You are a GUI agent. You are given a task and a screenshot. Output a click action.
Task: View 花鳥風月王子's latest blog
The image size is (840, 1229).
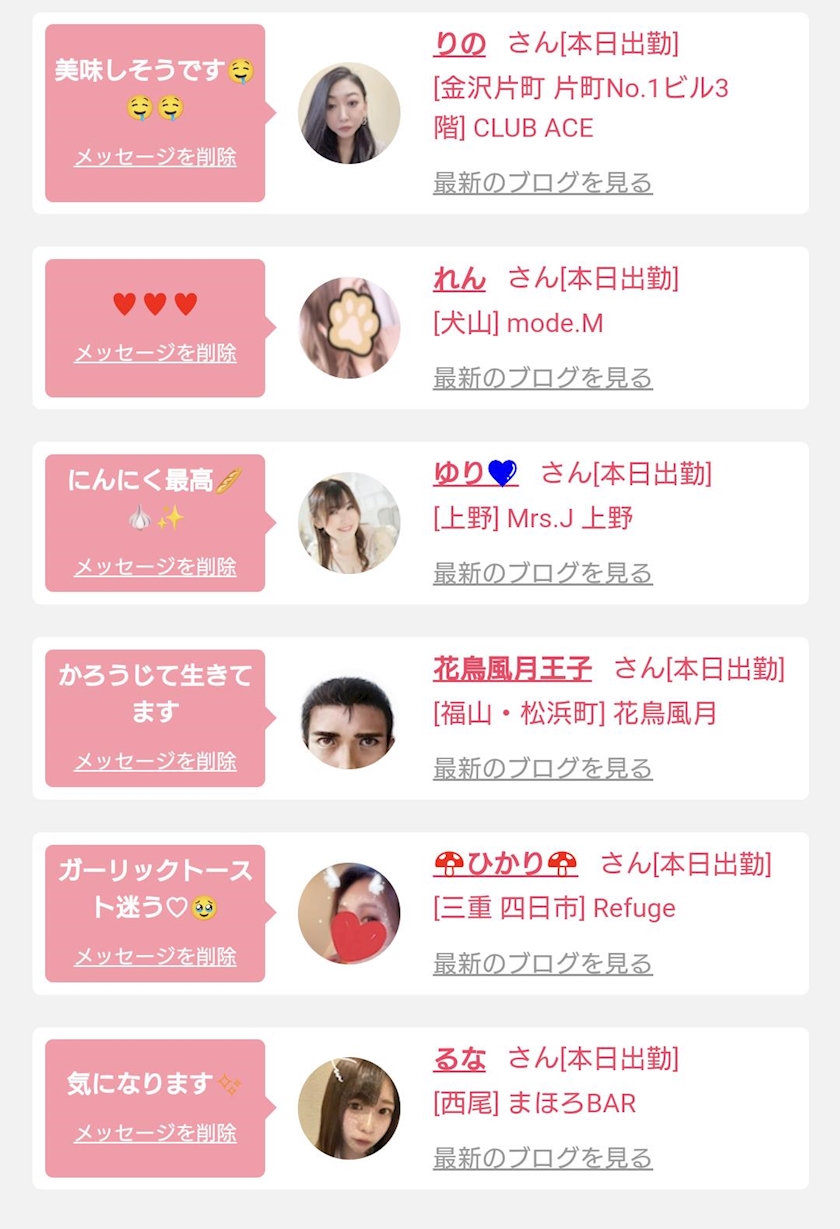tap(542, 768)
